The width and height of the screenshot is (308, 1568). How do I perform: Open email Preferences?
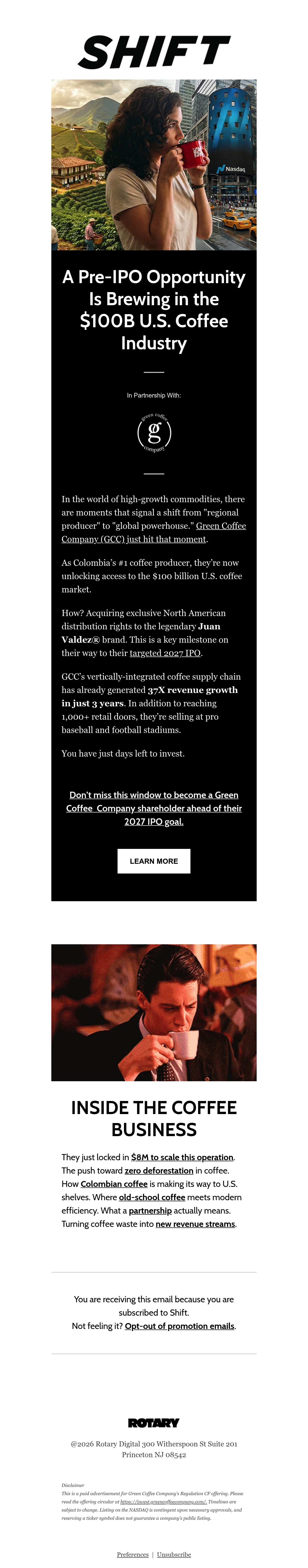tap(133, 1554)
